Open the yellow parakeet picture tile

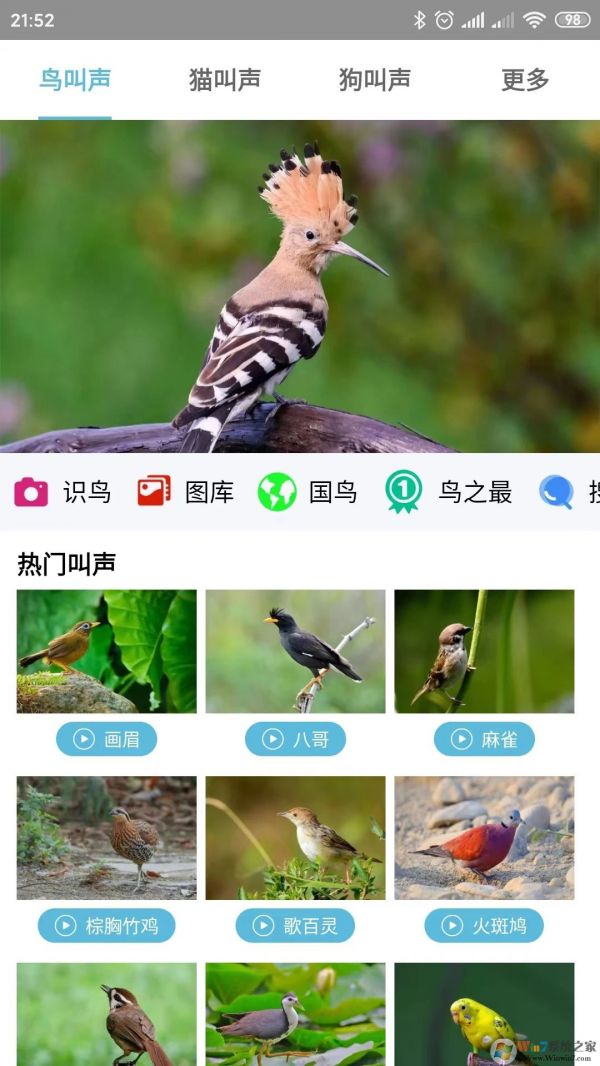(484, 1014)
